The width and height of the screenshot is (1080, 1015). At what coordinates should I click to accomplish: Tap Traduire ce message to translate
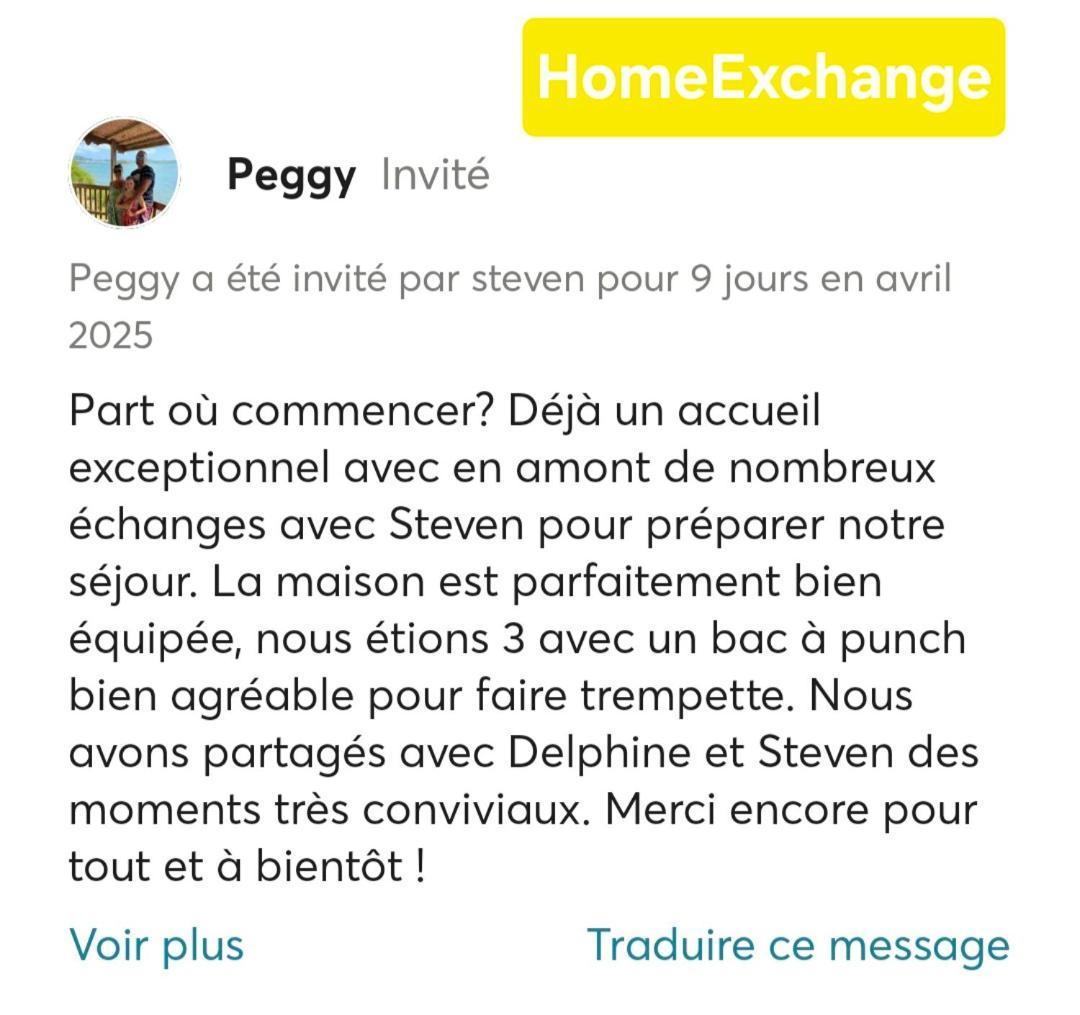[x=797, y=945]
